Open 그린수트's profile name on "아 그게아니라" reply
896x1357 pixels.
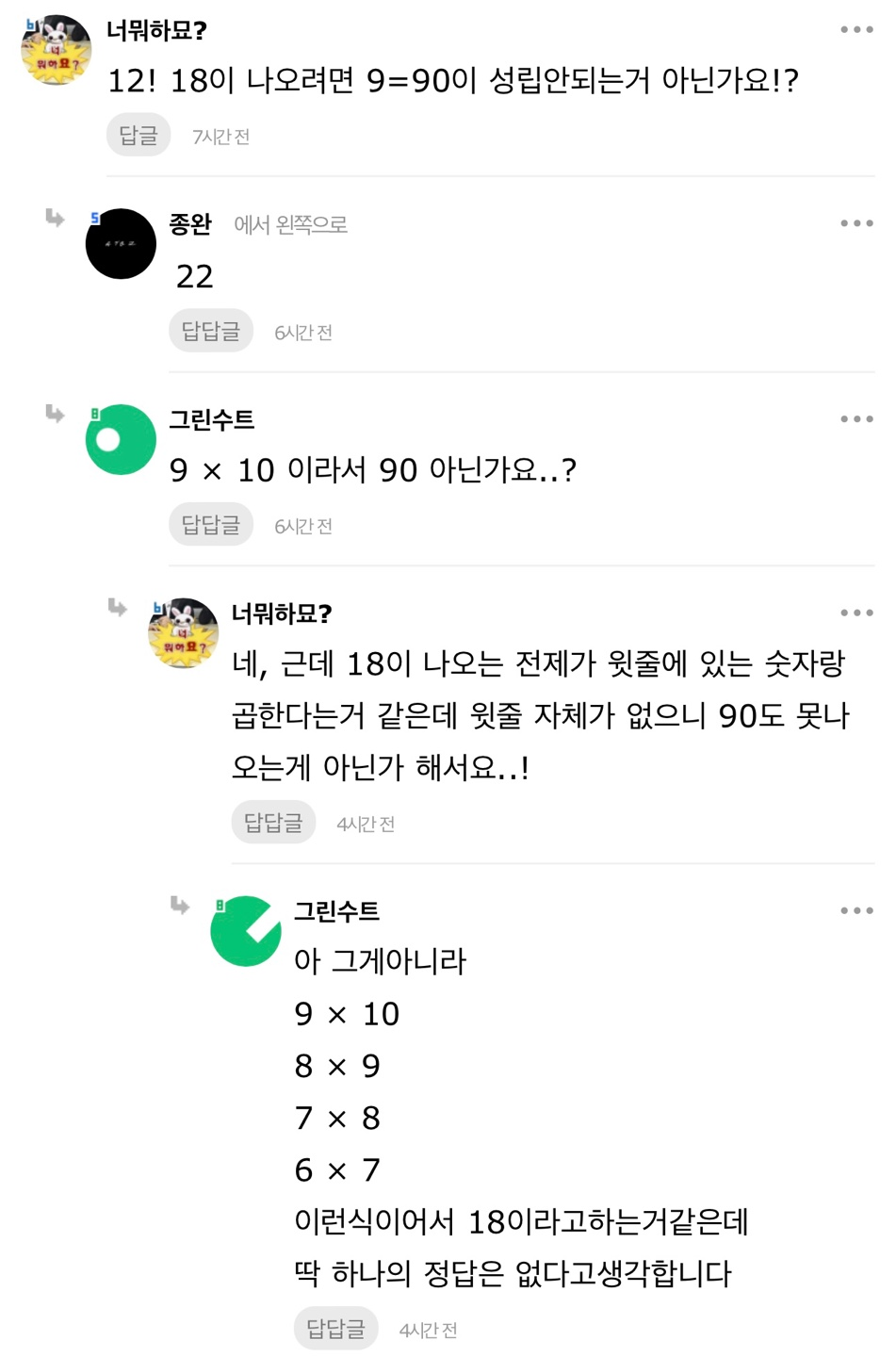click(336, 910)
